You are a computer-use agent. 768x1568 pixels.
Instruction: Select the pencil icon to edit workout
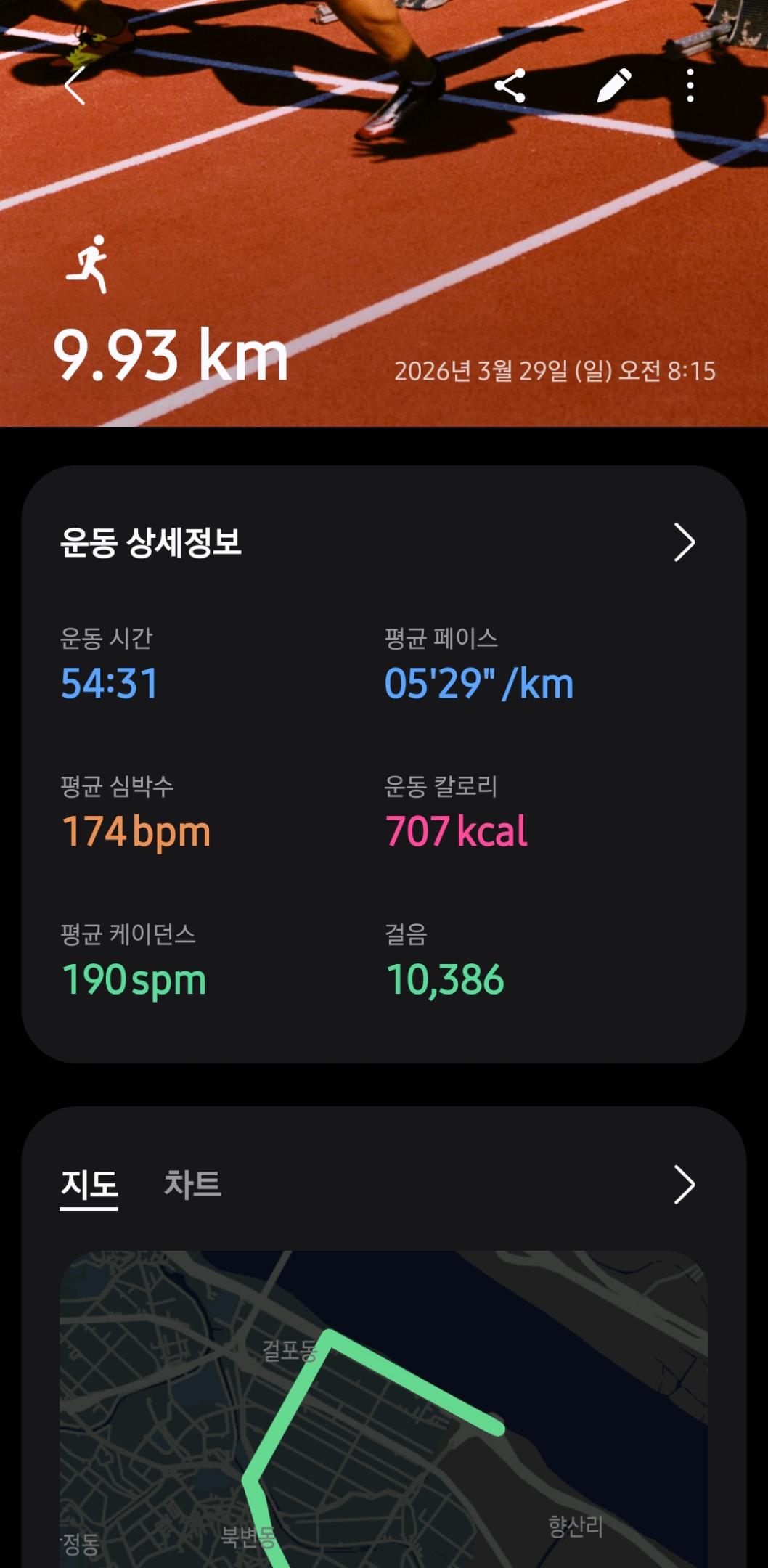coord(613,86)
